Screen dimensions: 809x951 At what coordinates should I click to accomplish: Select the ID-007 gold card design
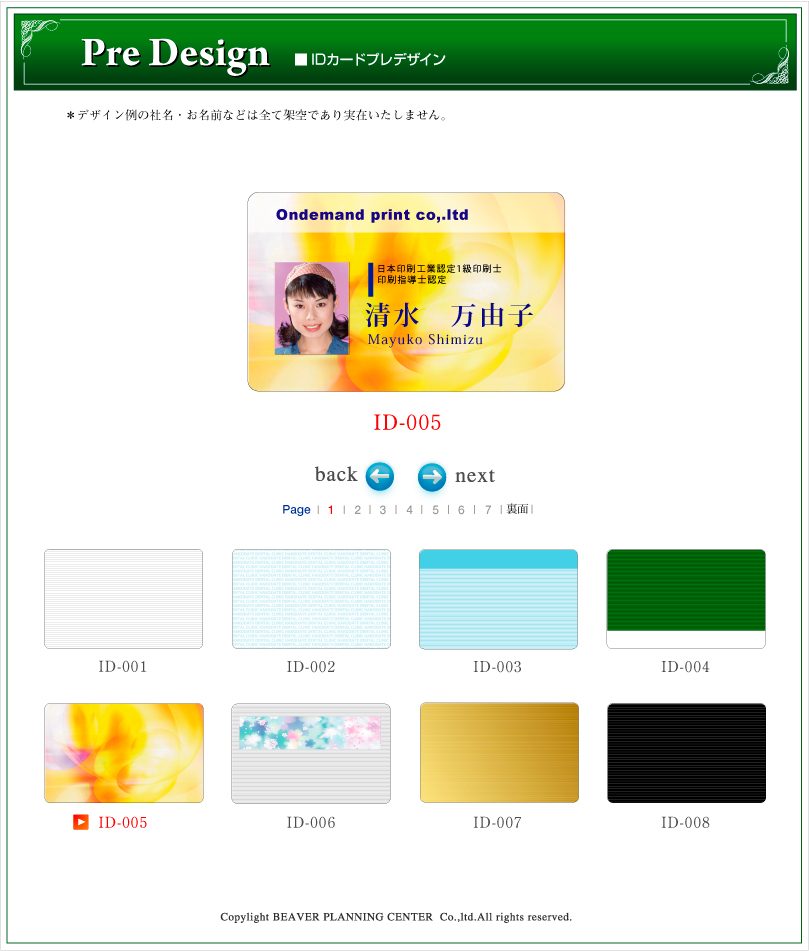pyautogui.click(x=498, y=753)
